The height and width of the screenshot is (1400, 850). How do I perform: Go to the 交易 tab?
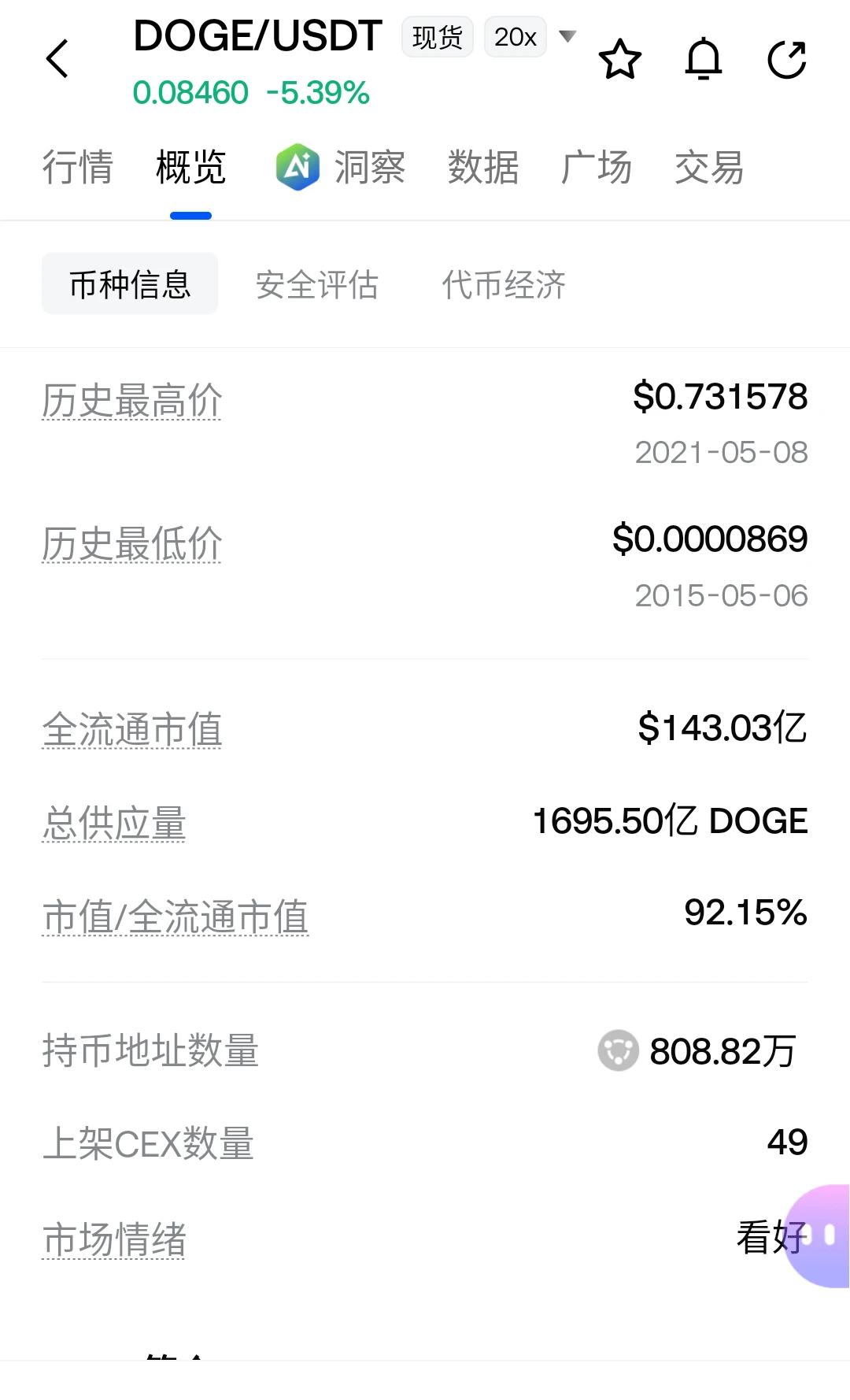click(709, 167)
